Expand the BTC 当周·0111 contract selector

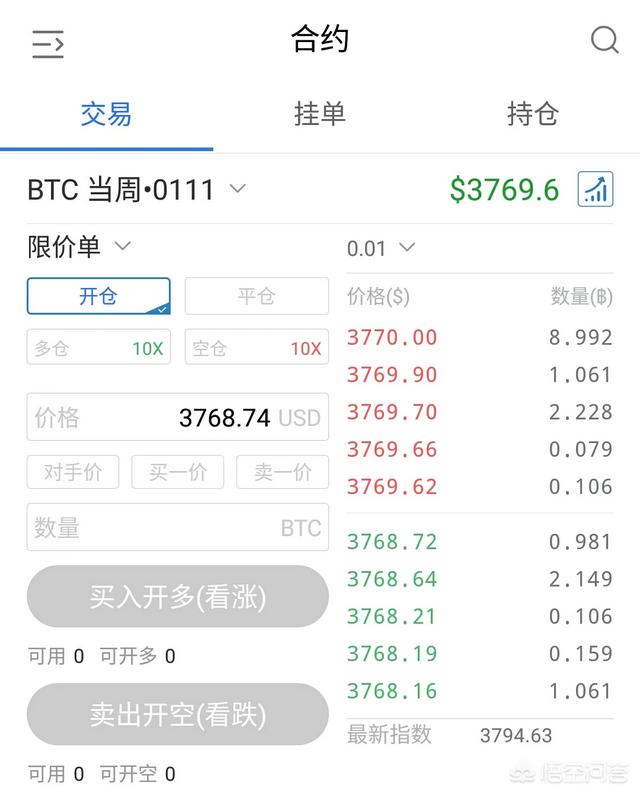point(137,189)
